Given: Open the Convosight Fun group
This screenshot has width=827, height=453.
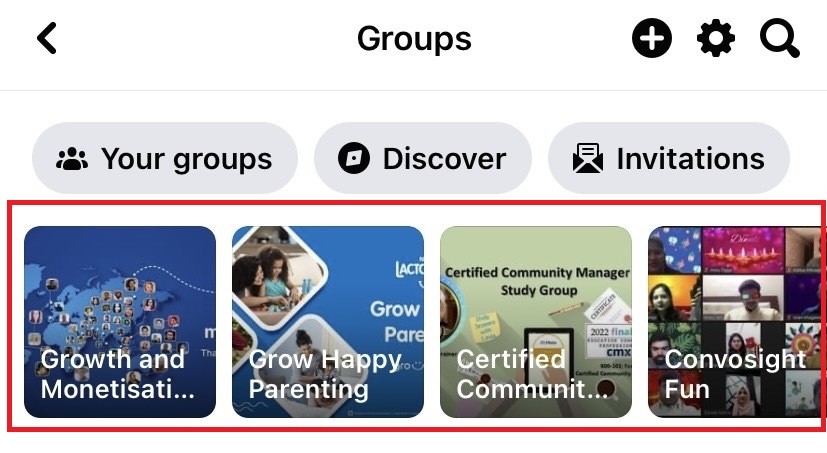Looking at the screenshot, I should (736, 322).
